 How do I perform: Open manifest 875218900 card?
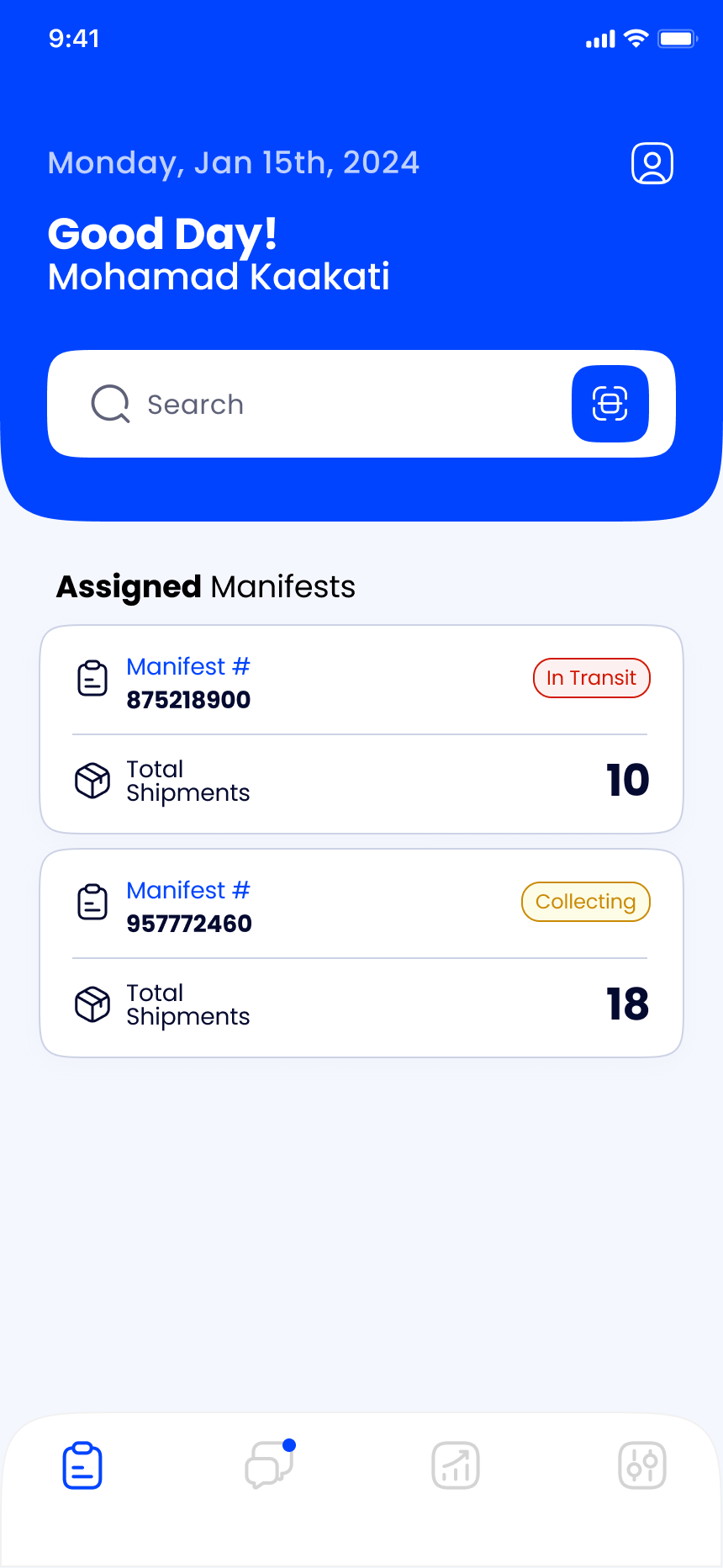(361, 728)
